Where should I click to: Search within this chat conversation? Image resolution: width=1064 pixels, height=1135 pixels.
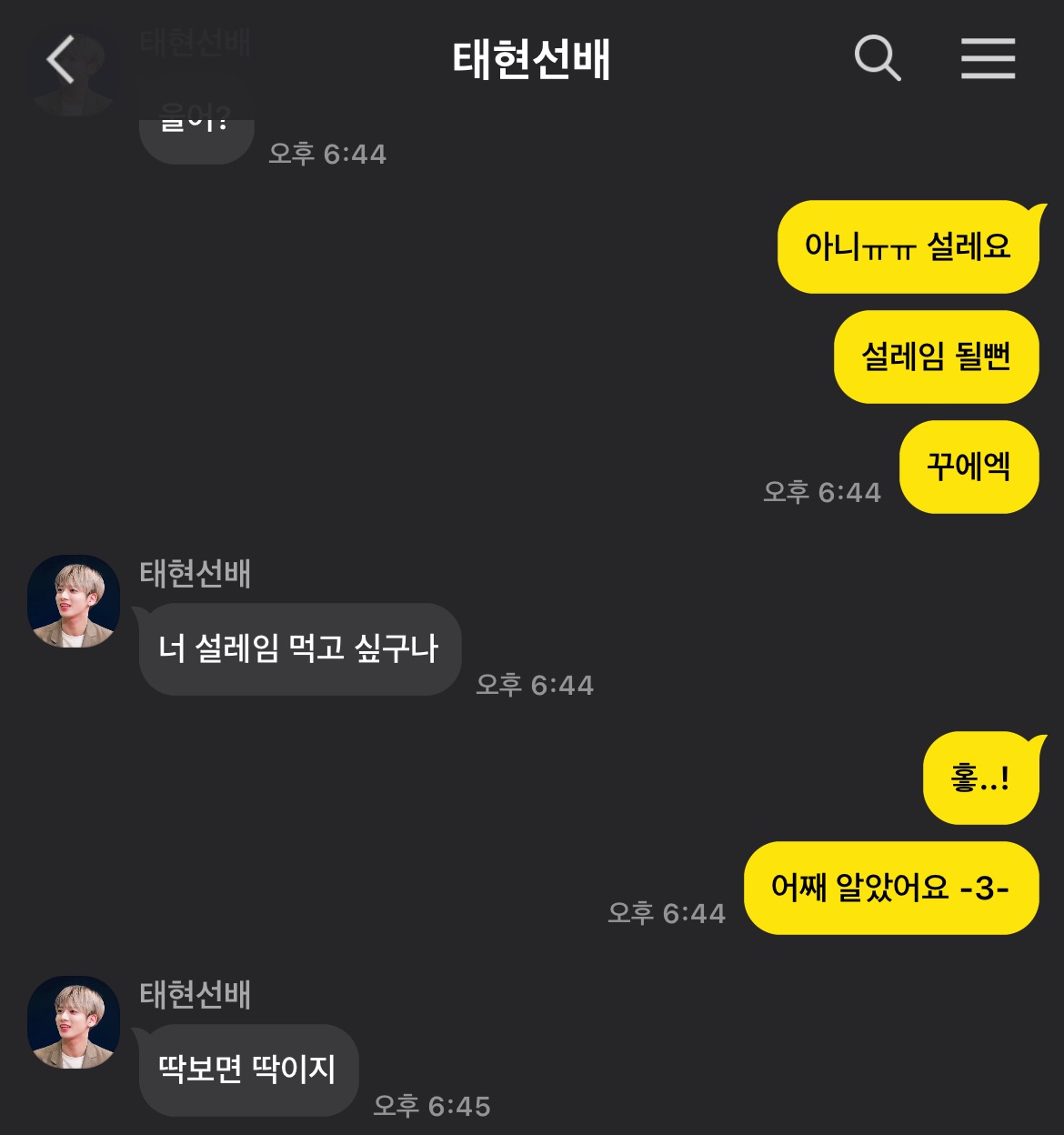(x=877, y=59)
